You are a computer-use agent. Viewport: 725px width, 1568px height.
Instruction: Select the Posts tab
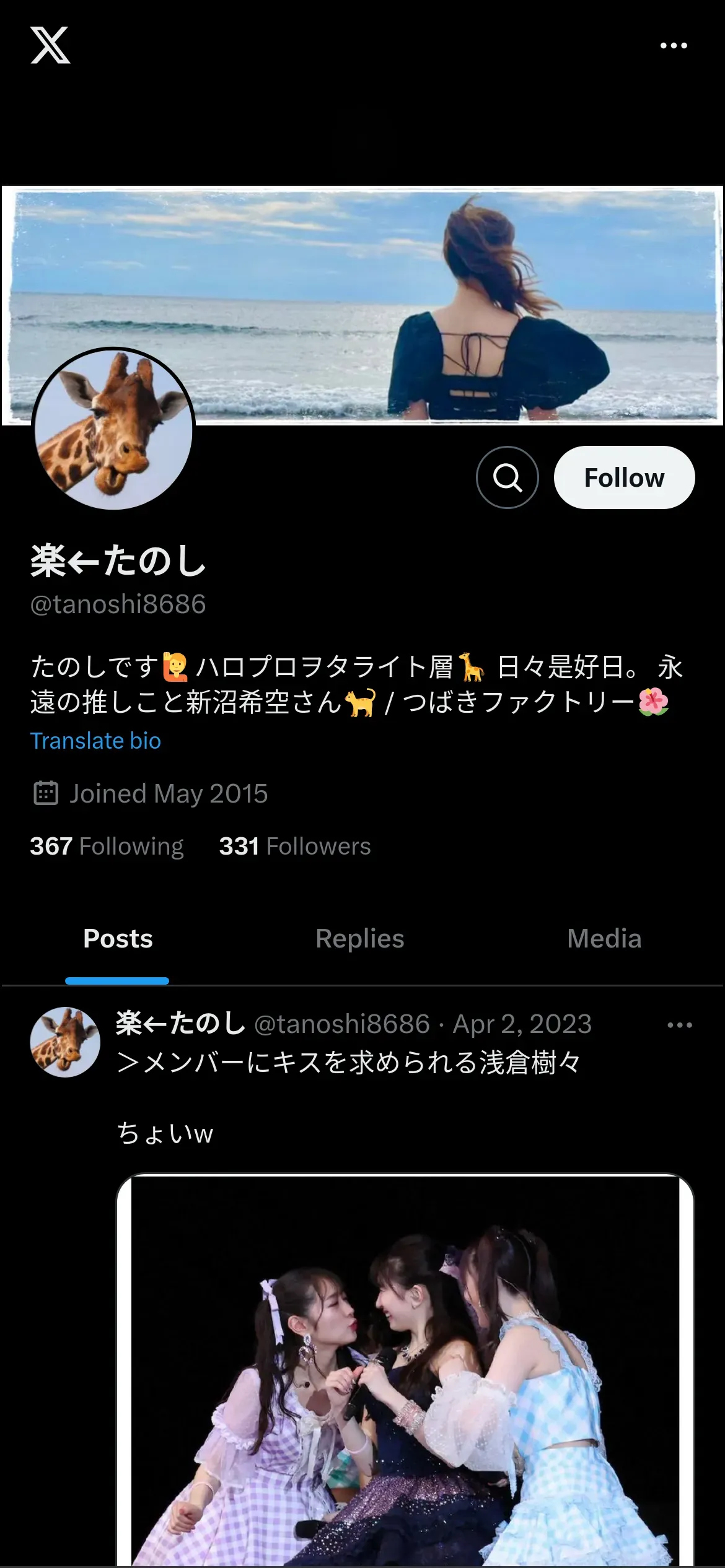tap(118, 939)
